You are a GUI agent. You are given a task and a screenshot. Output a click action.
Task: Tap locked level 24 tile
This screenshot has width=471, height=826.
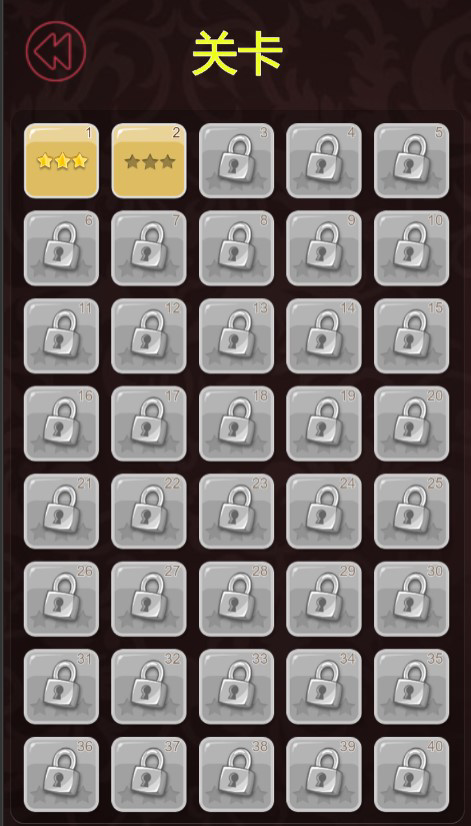324,511
